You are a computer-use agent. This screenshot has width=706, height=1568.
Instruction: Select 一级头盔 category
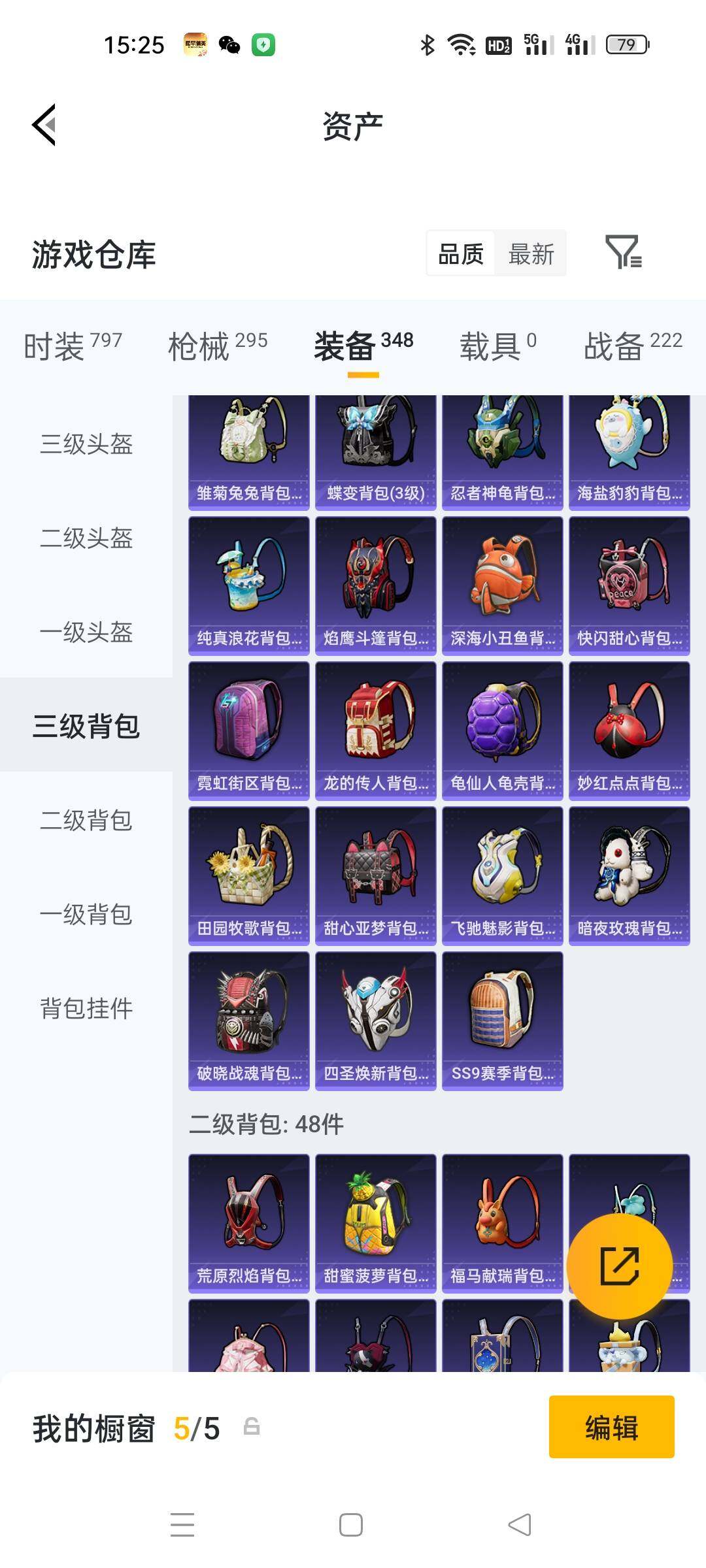pyautogui.click(x=86, y=632)
